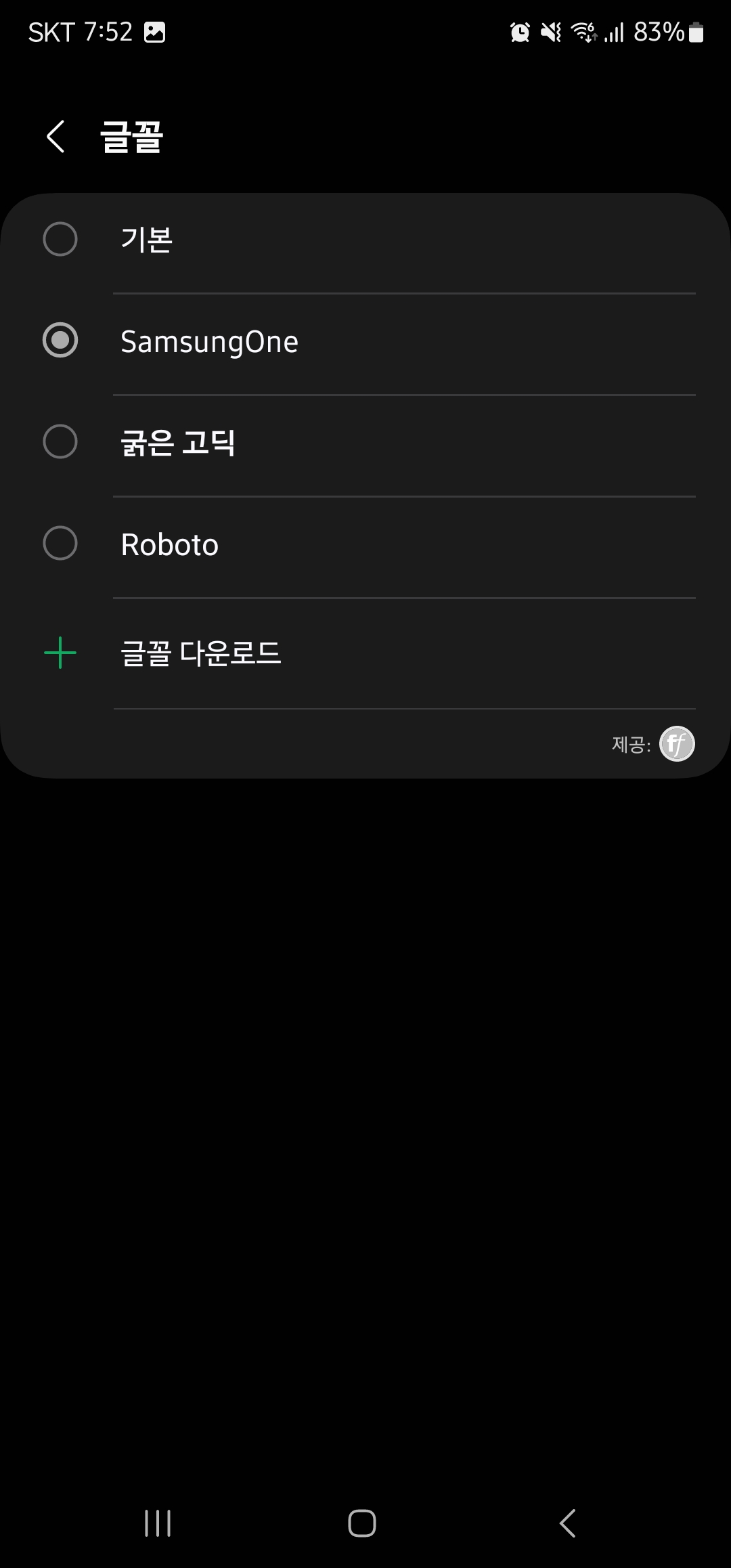Viewport: 731px width, 1568px height.
Task: Tap the vibrate/mute status icon
Action: pos(552,32)
